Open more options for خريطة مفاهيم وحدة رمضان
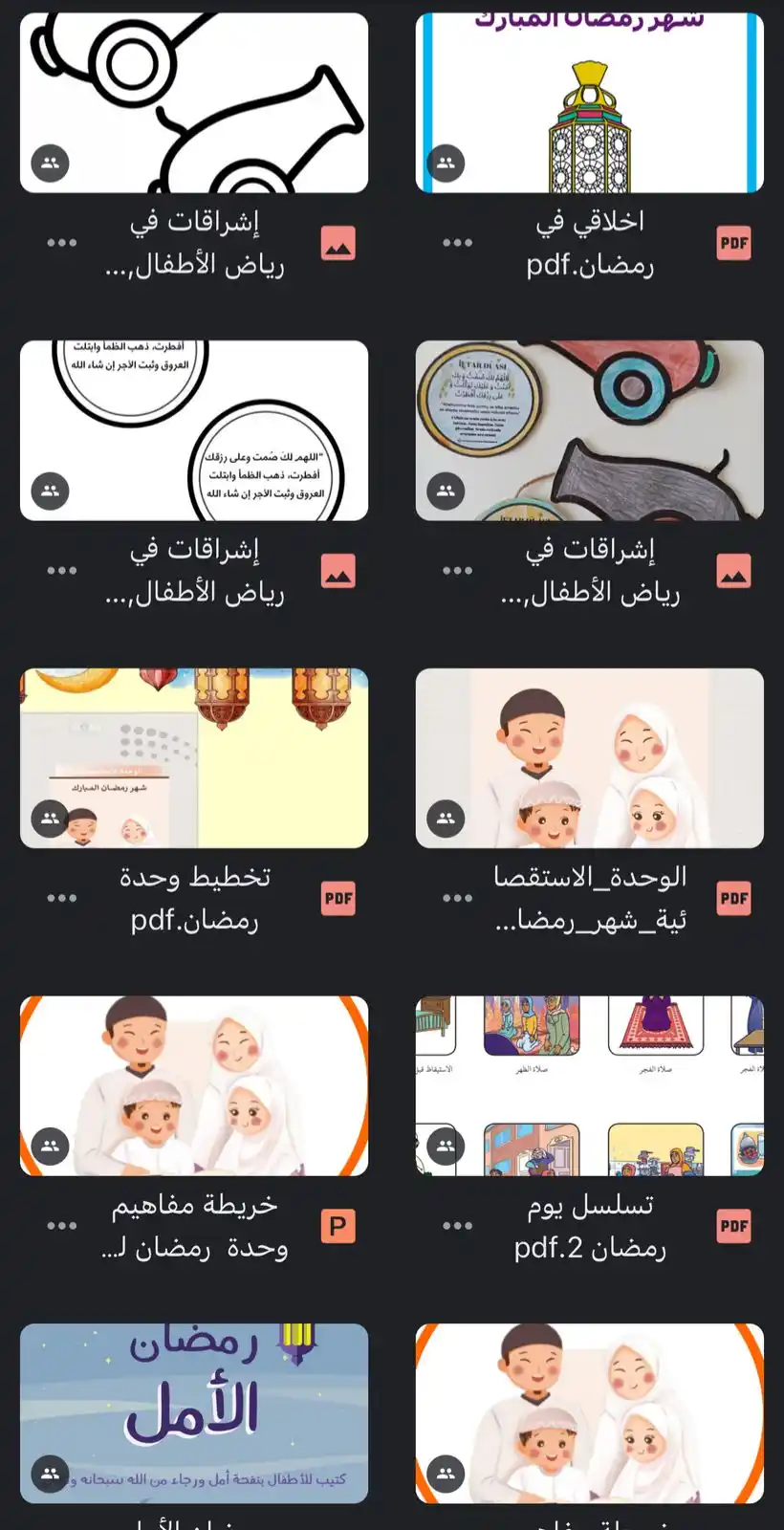 point(62,1226)
